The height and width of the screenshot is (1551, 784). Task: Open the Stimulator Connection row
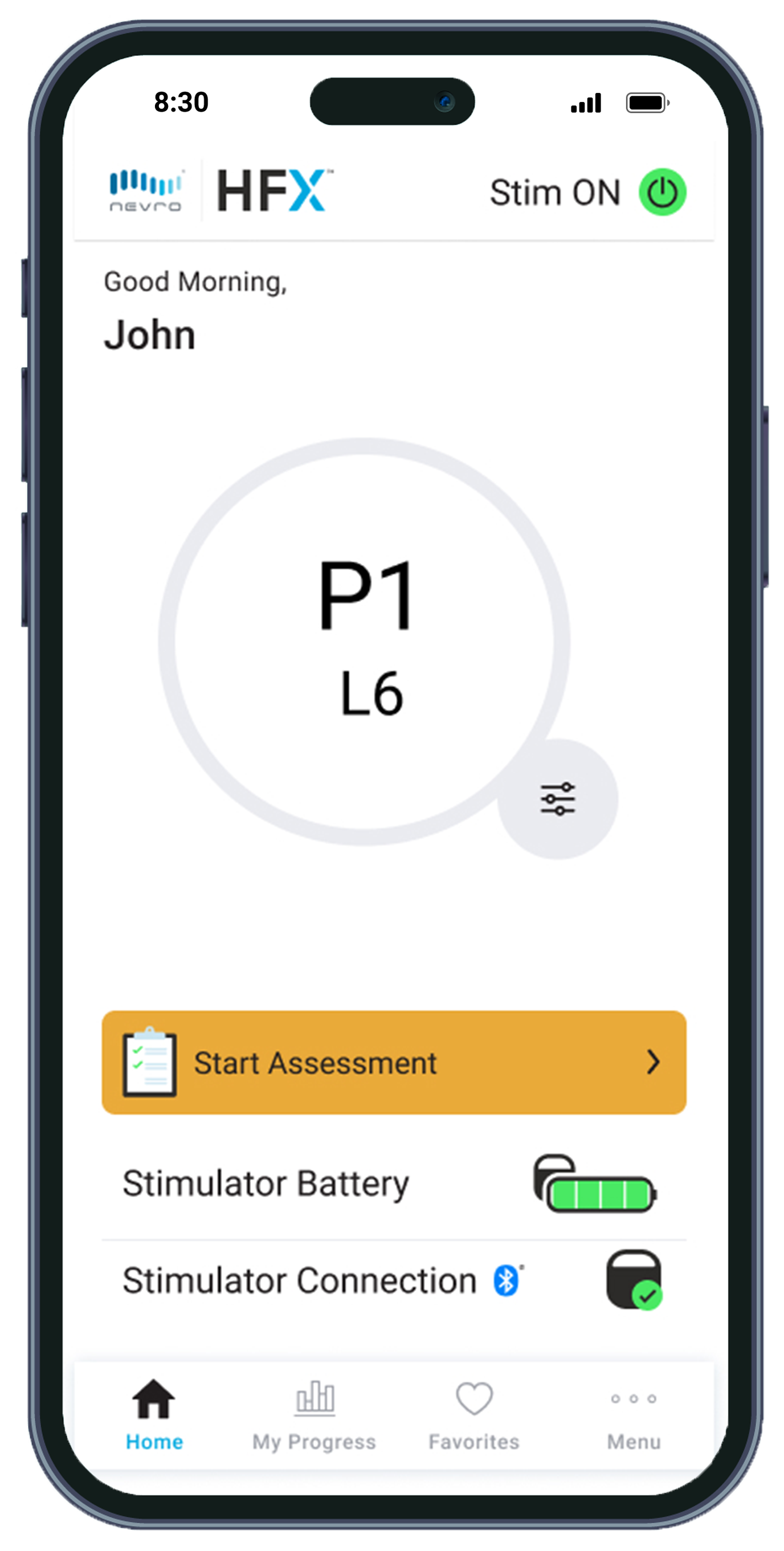point(394,1280)
